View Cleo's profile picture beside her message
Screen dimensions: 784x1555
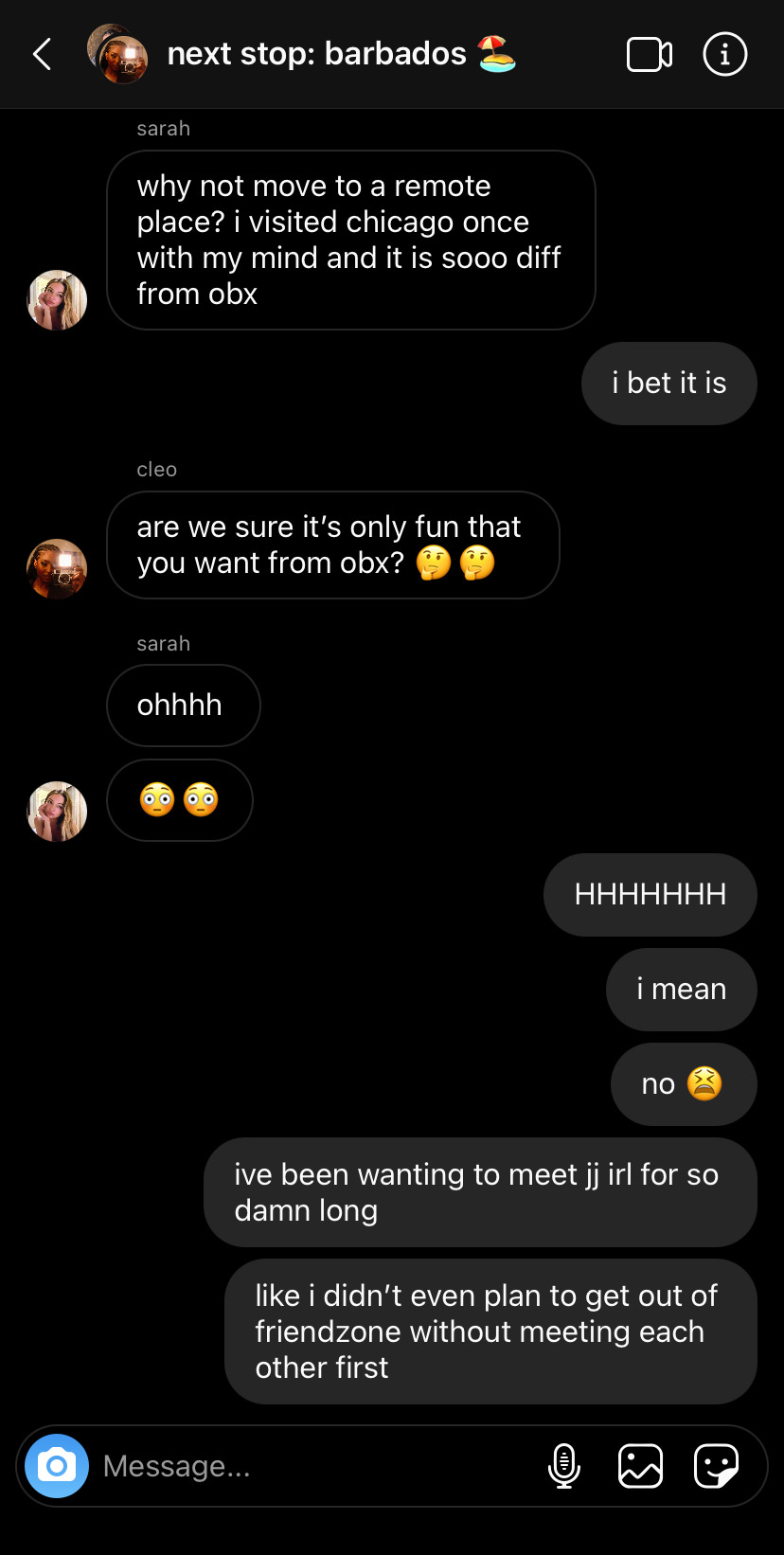[57, 569]
